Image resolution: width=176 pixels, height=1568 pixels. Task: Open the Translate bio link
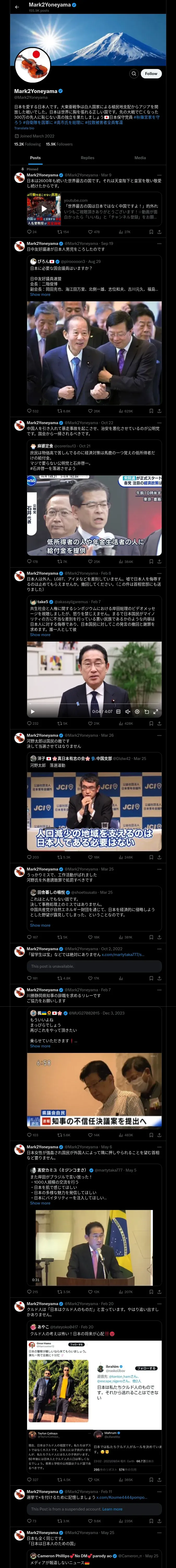point(24,128)
